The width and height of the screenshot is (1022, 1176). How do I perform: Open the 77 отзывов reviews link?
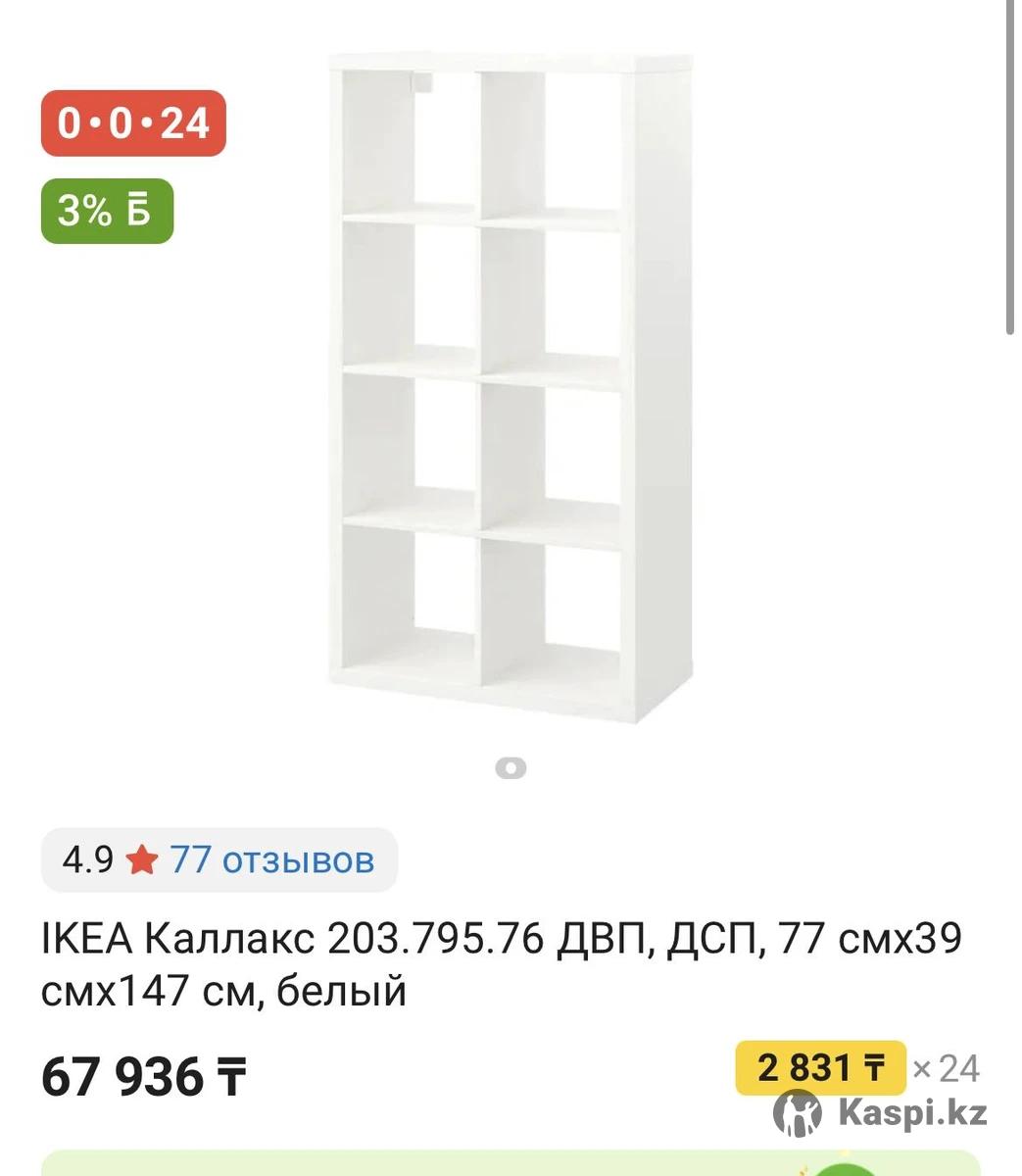[x=271, y=859]
